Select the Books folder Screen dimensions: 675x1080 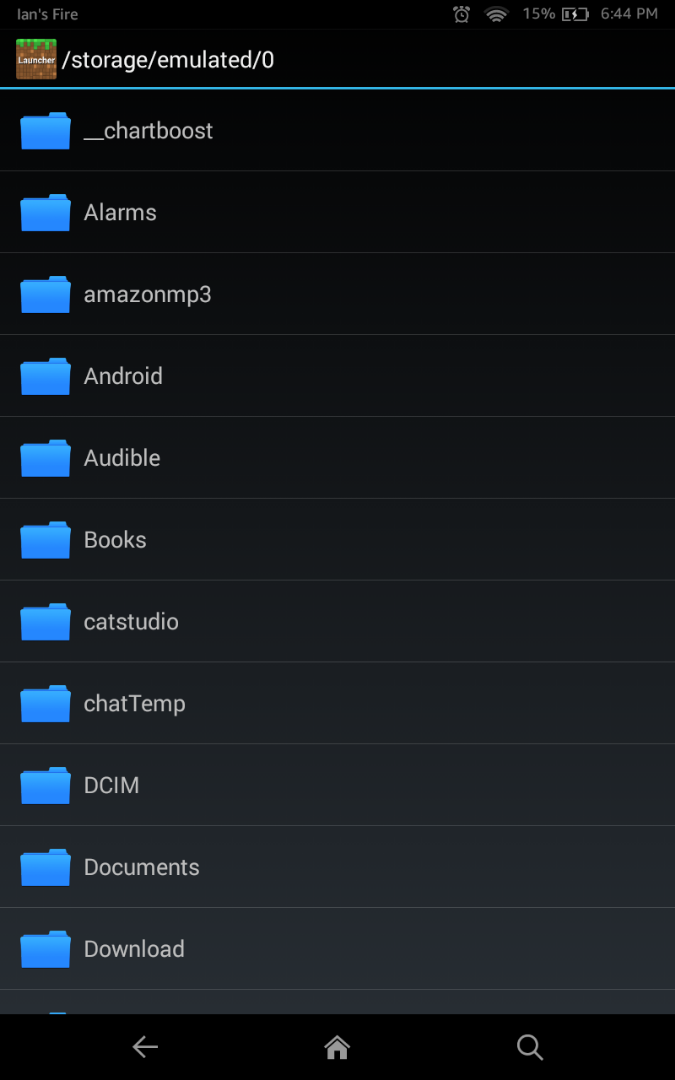pyautogui.click(x=115, y=541)
